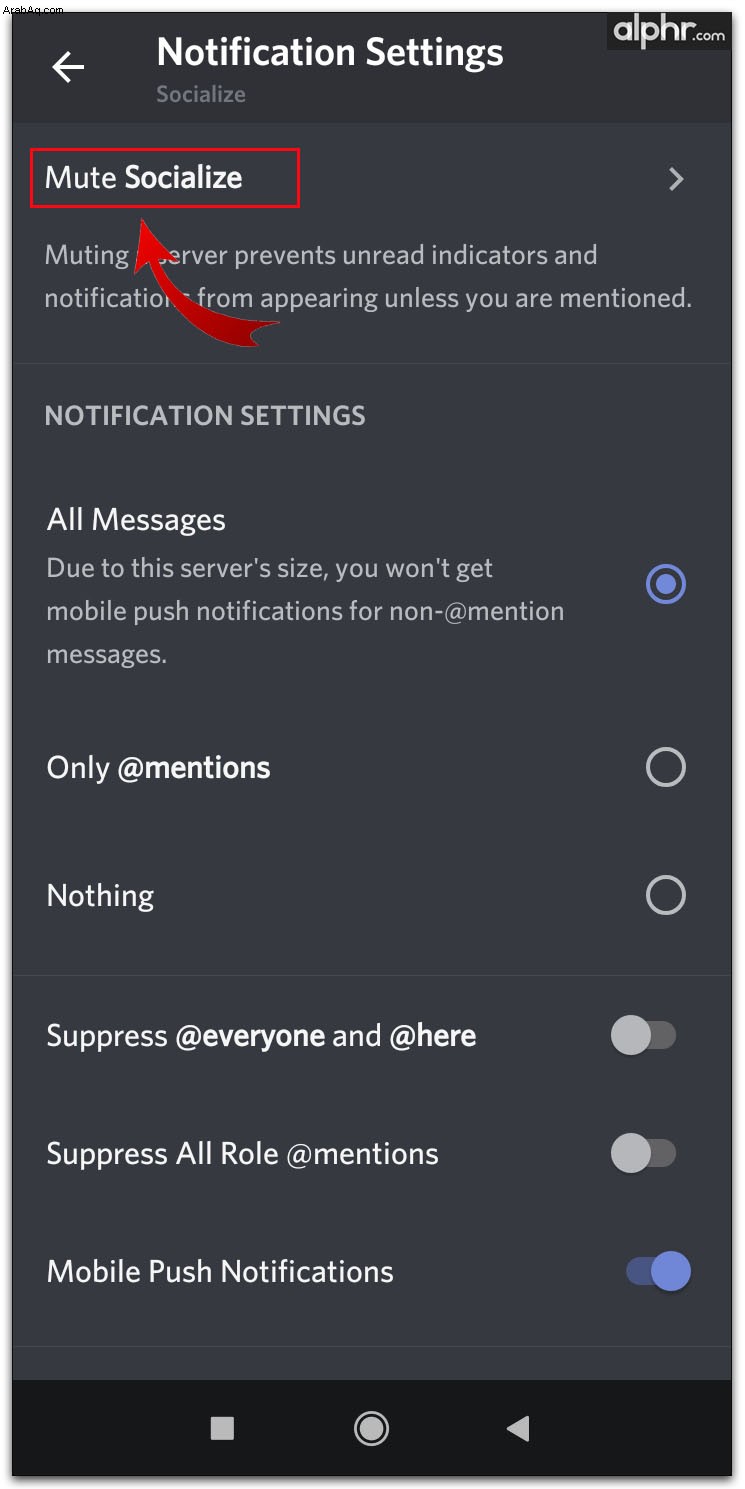Open the Mute Socialize option
The image size is (745, 1489).
tap(371, 178)
